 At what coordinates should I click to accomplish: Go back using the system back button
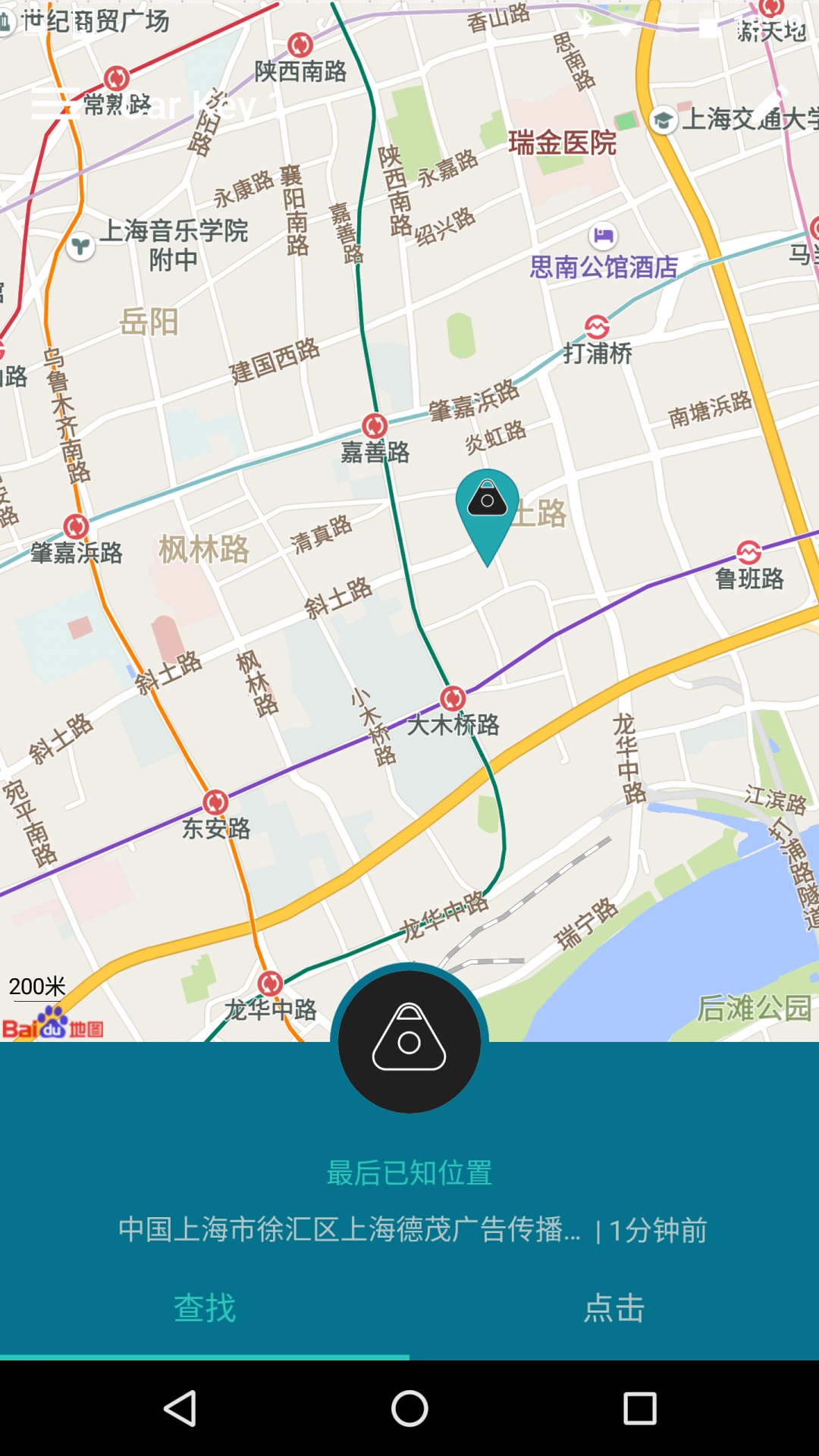[180, 1409]
